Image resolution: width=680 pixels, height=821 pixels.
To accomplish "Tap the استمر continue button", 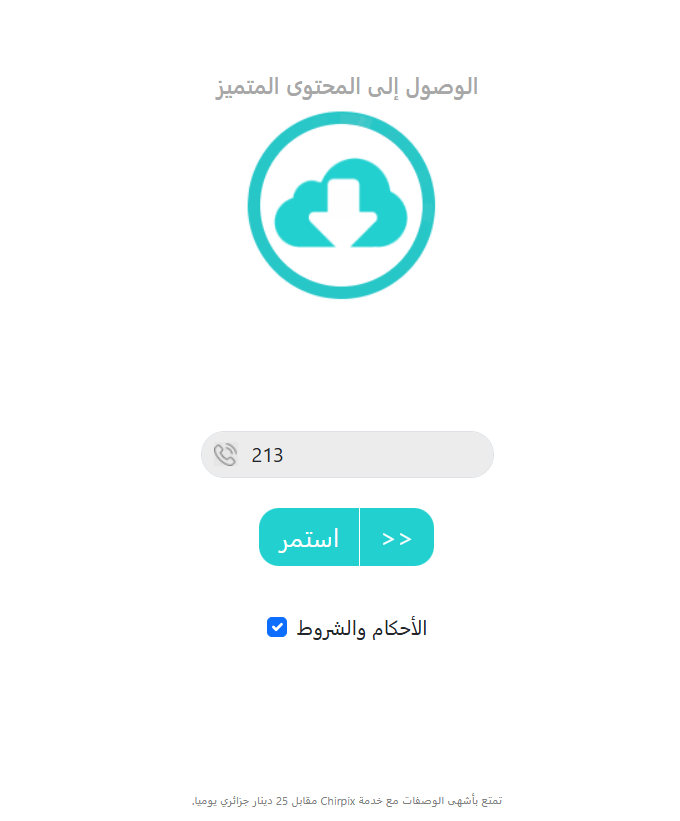I will point(346,537).
